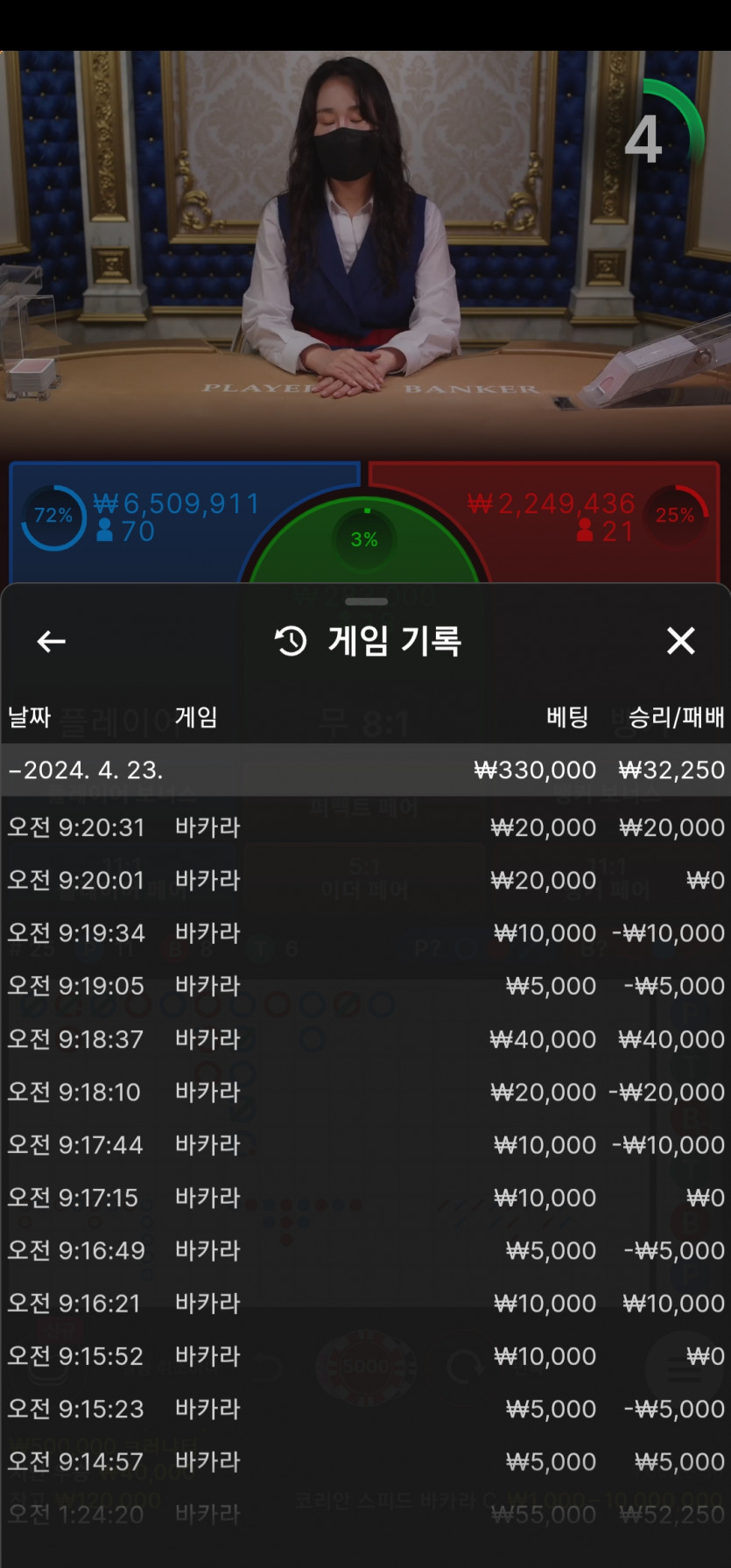
Task: View the 오전 9:14:57 game round
Action: (365, 1461)
